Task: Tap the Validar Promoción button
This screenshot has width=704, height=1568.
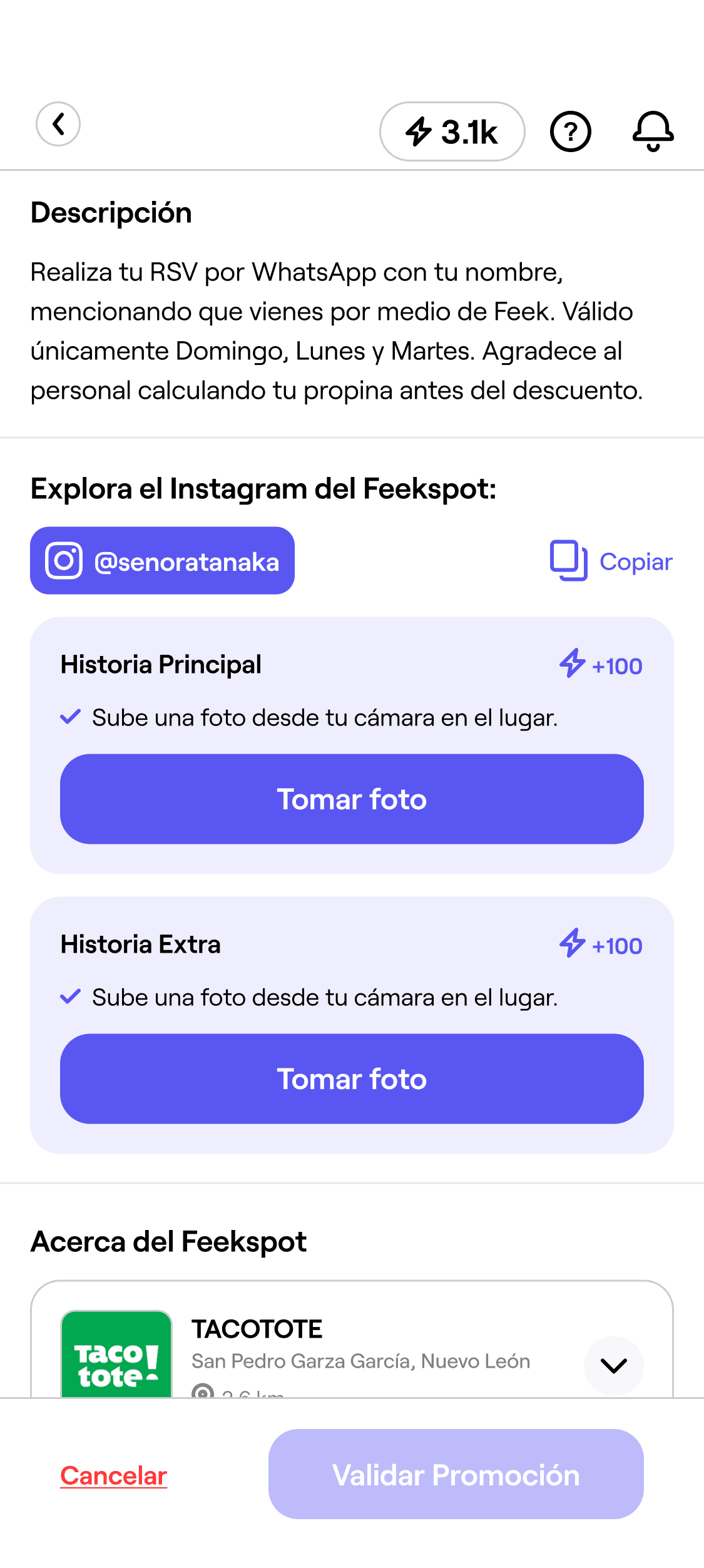Action: click(456, 1474)
